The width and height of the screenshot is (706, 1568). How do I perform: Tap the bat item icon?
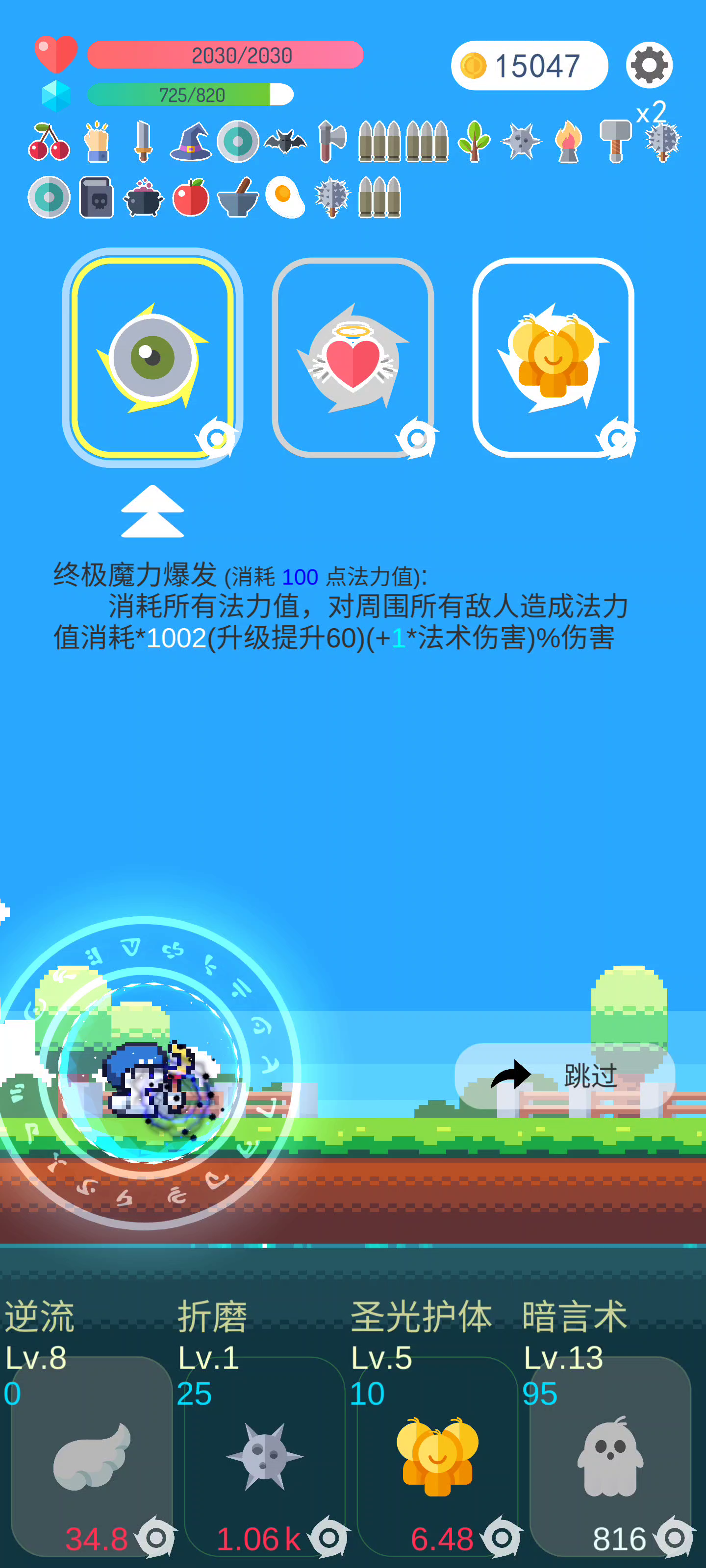285,142
